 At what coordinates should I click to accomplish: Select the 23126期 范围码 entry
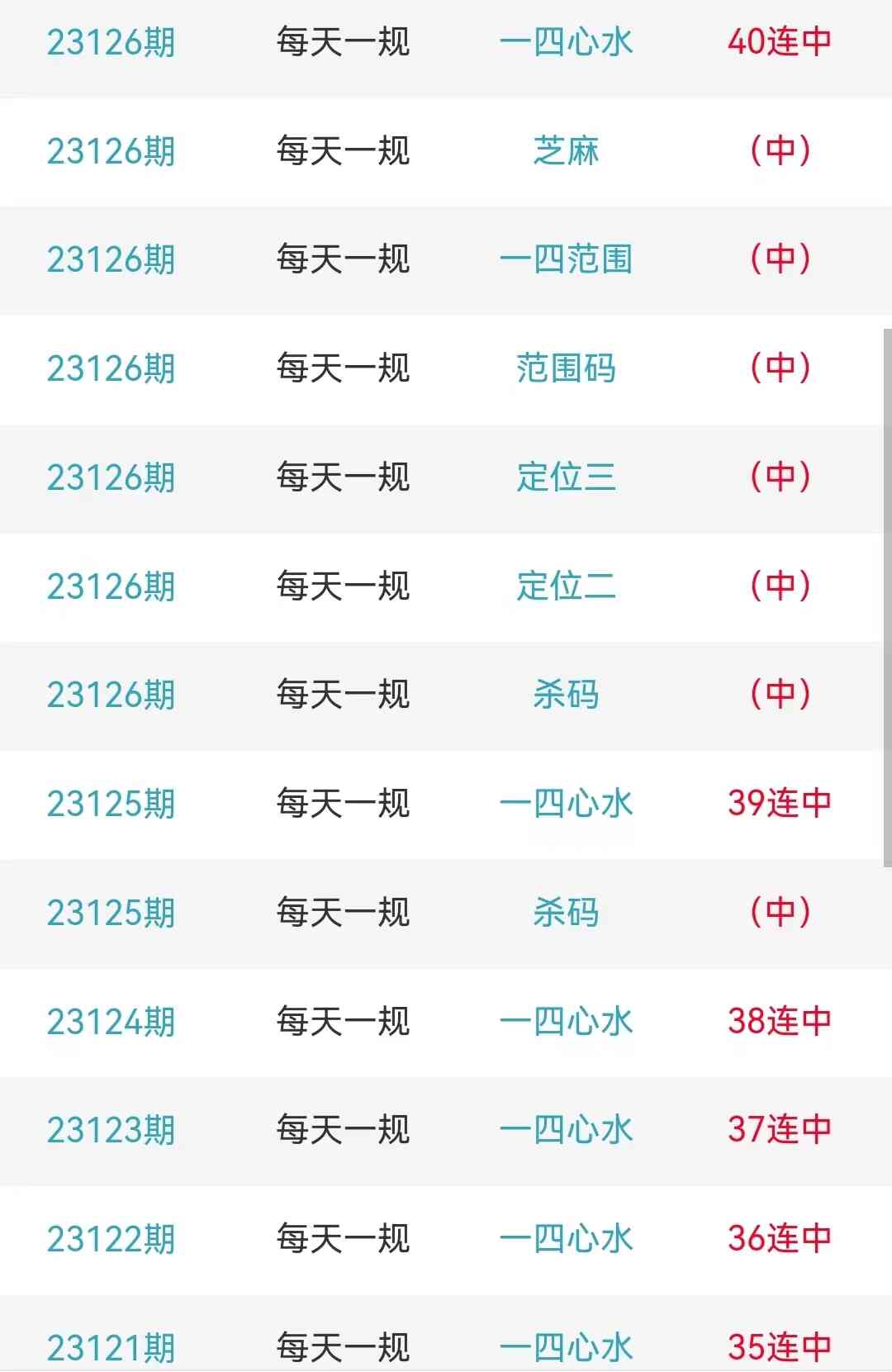[x=567, y=368]
